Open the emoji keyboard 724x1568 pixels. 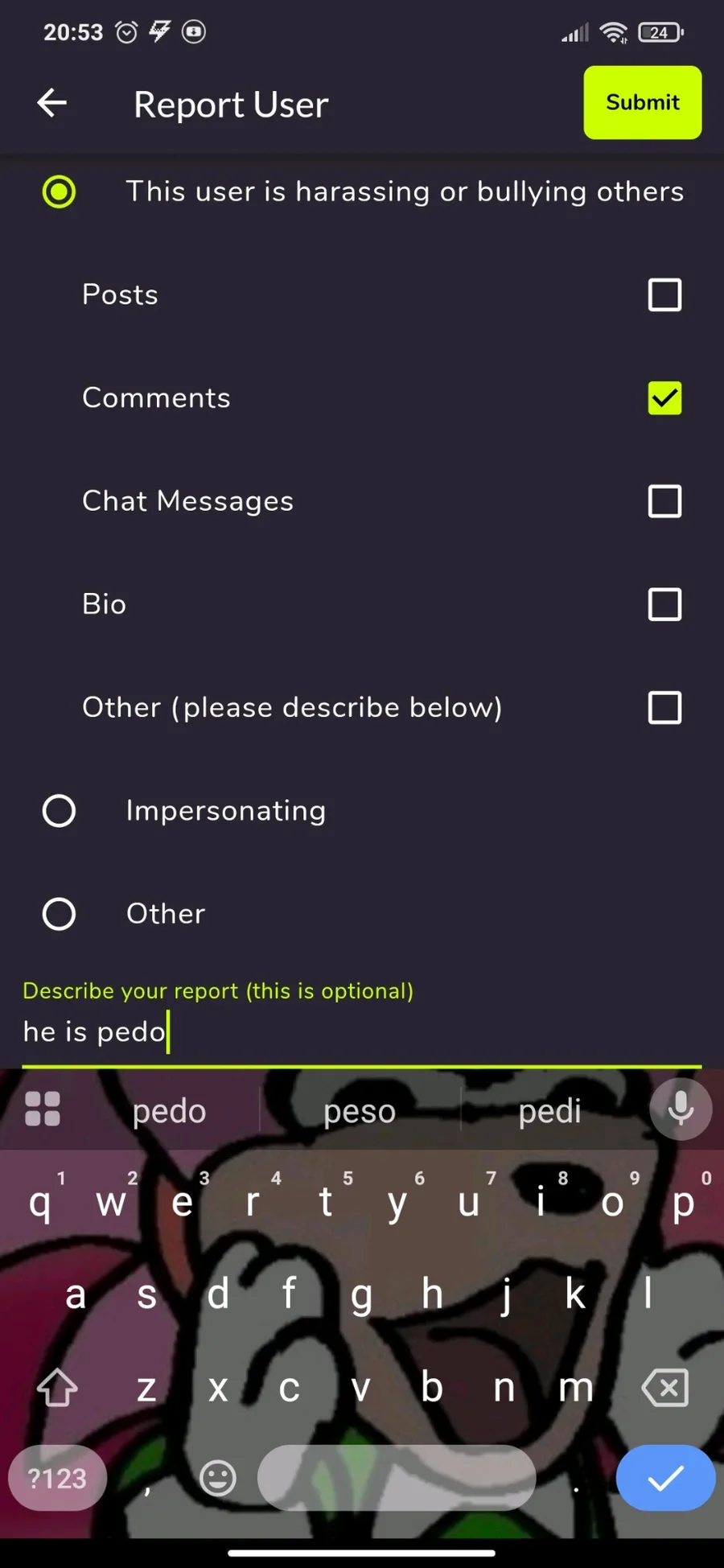click(x=217, y=1478)
